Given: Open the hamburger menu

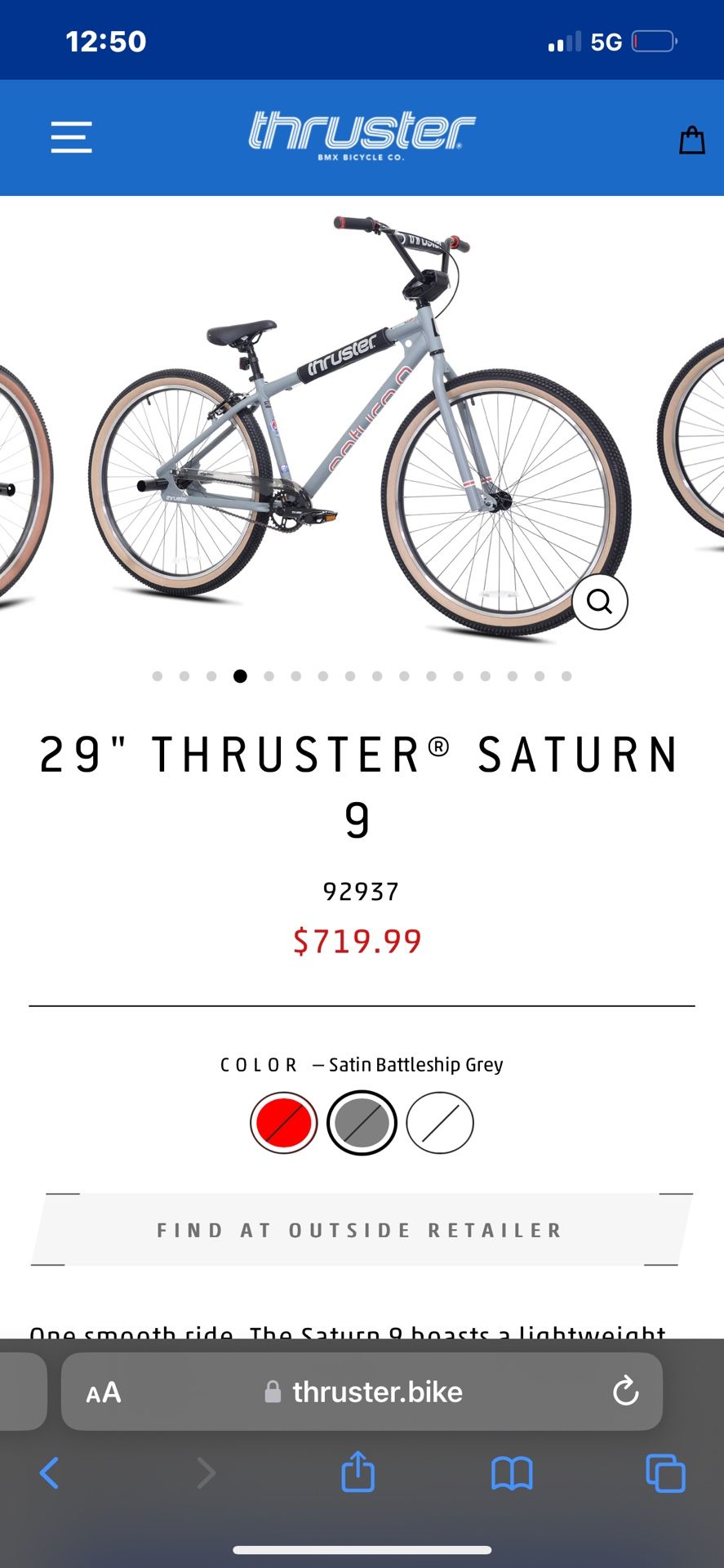Looking at the screenshot, I should point(71,136).
